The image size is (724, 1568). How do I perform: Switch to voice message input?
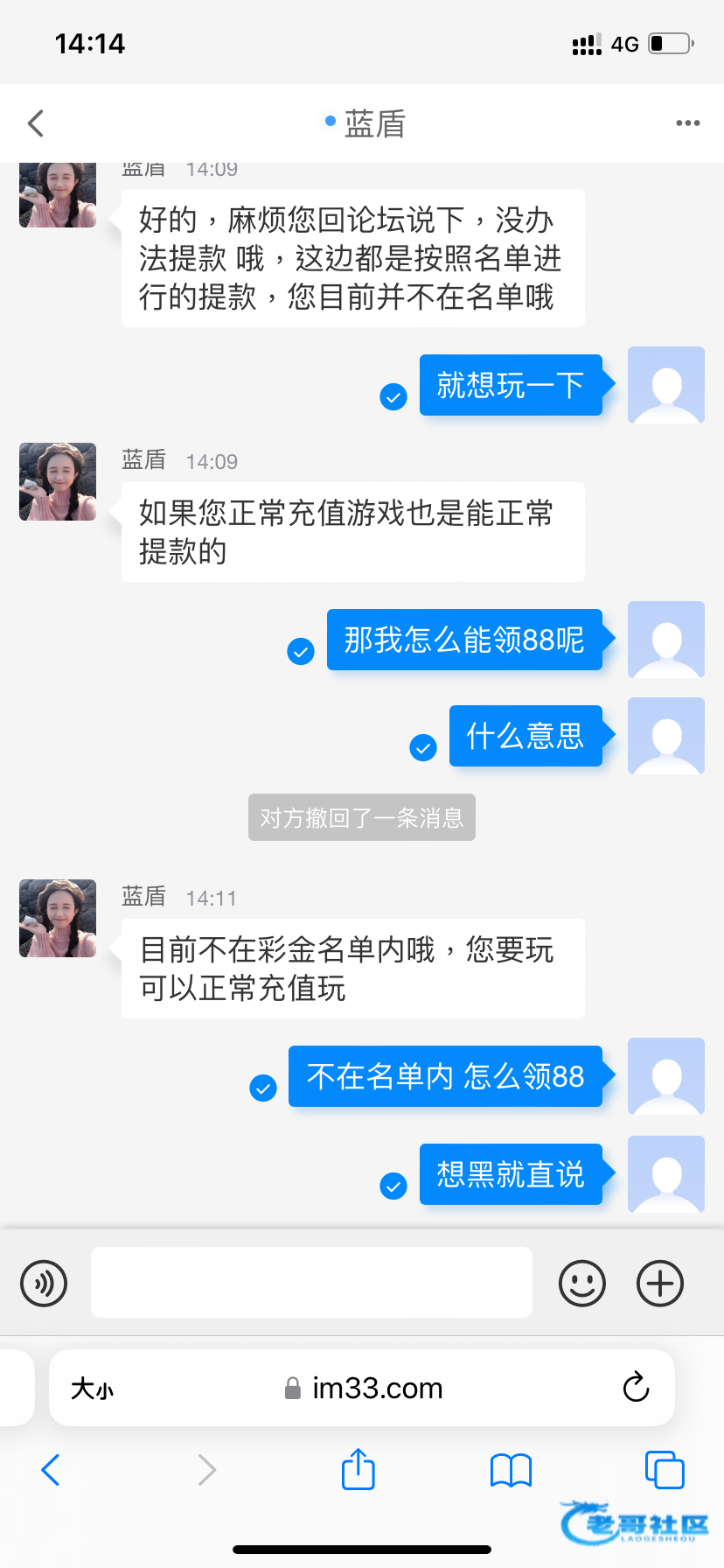tap(44, 1284)
